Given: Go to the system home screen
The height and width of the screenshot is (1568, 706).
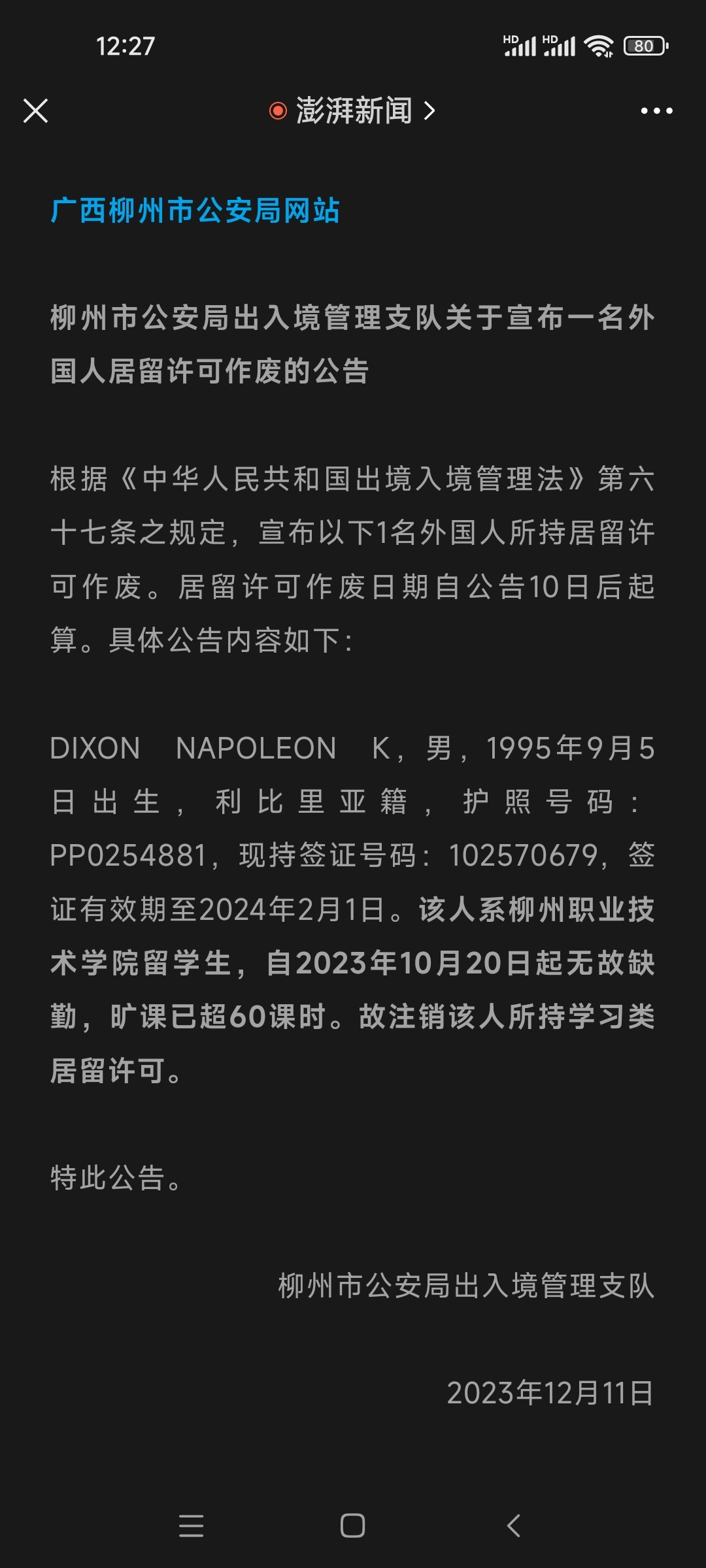Looking at the screenshot, I should coord(352,1526).
